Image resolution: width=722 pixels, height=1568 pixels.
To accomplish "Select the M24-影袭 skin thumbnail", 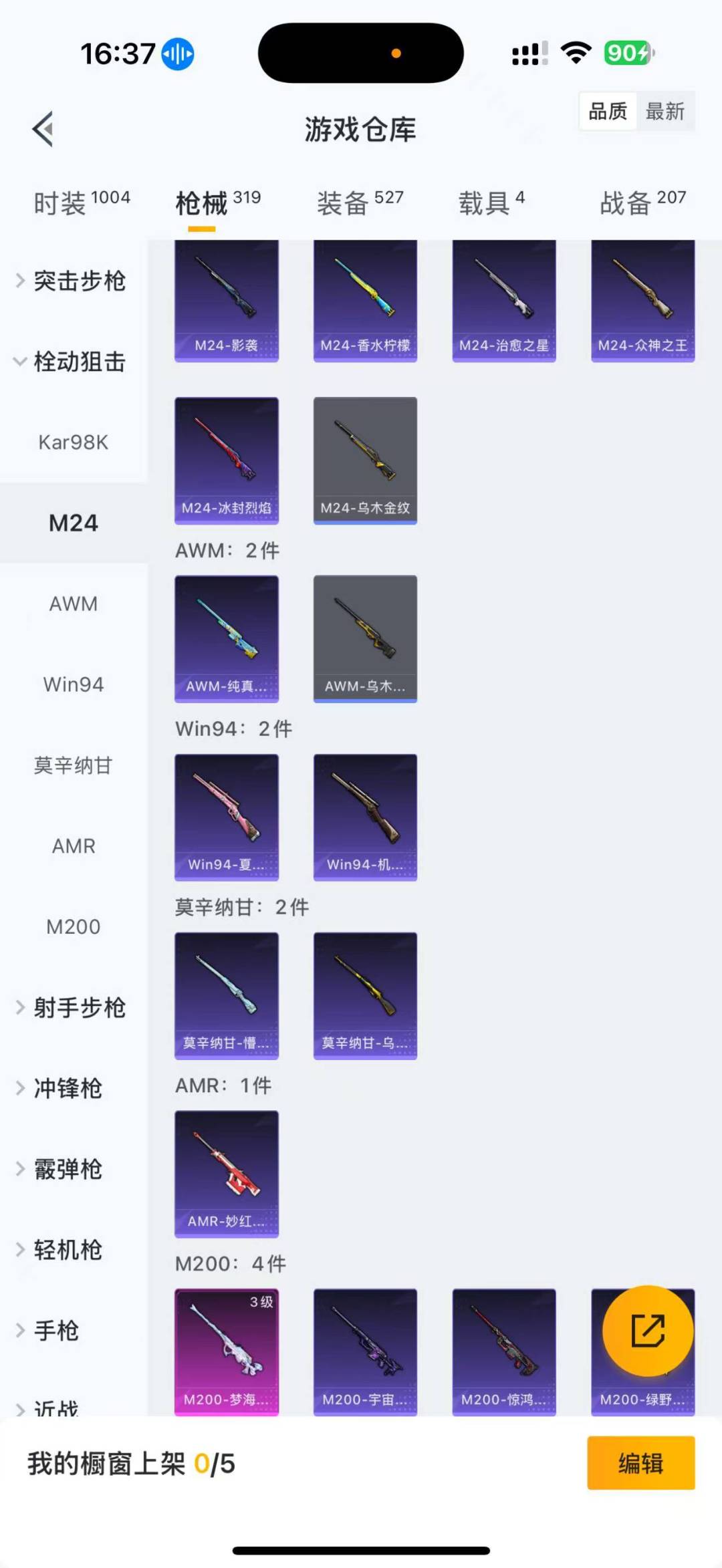I will (226, 301).
